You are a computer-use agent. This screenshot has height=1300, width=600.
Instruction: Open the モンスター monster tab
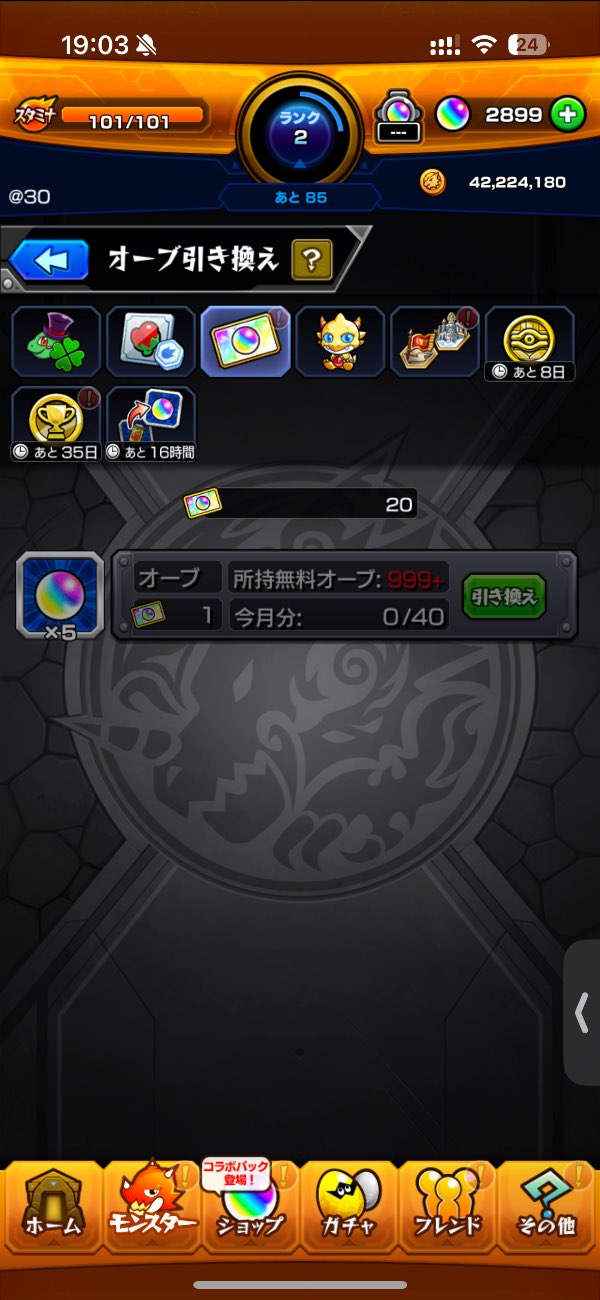click(x=150, y=1212)
